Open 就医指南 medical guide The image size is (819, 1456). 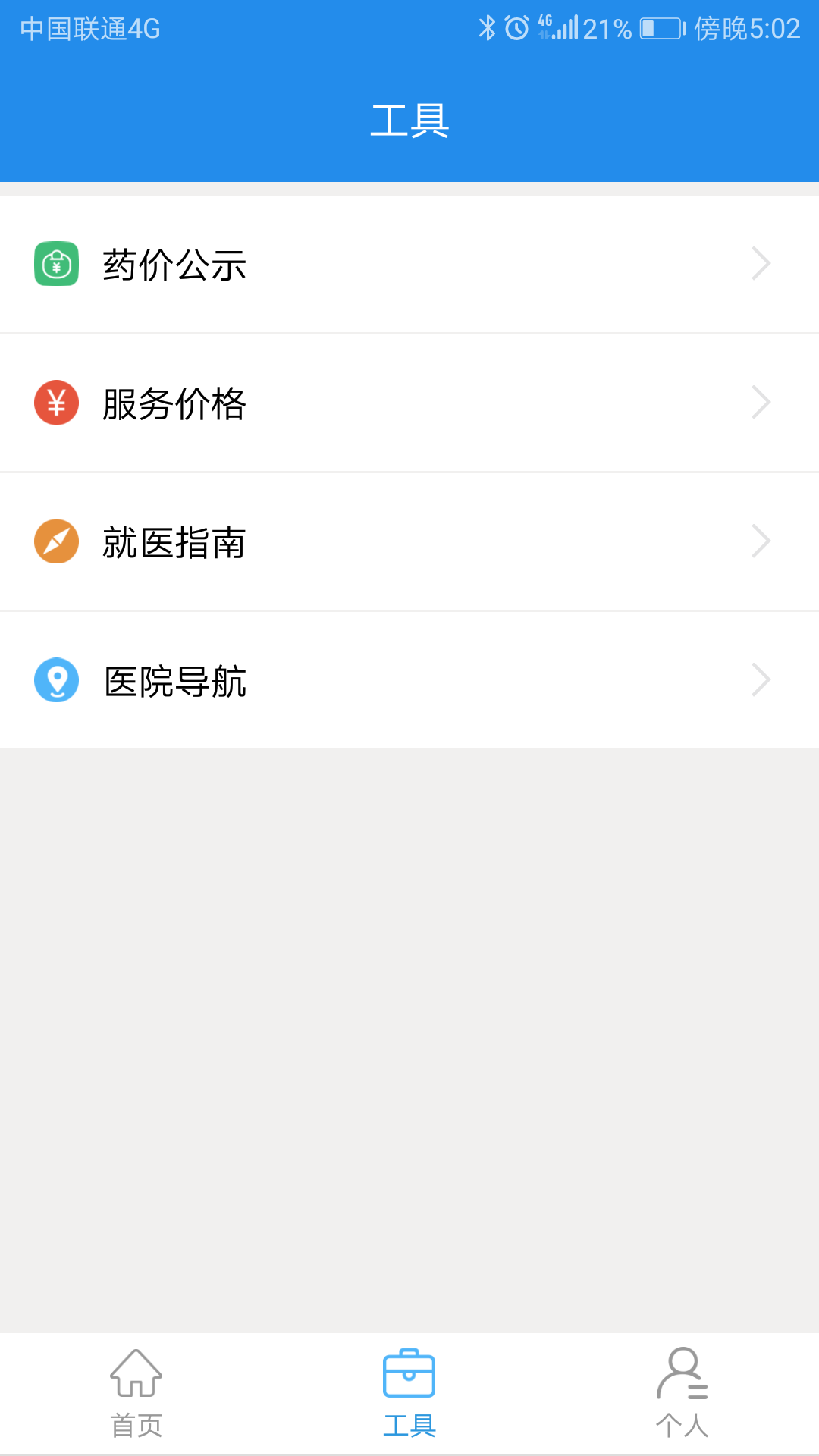[x=409, y=541]
